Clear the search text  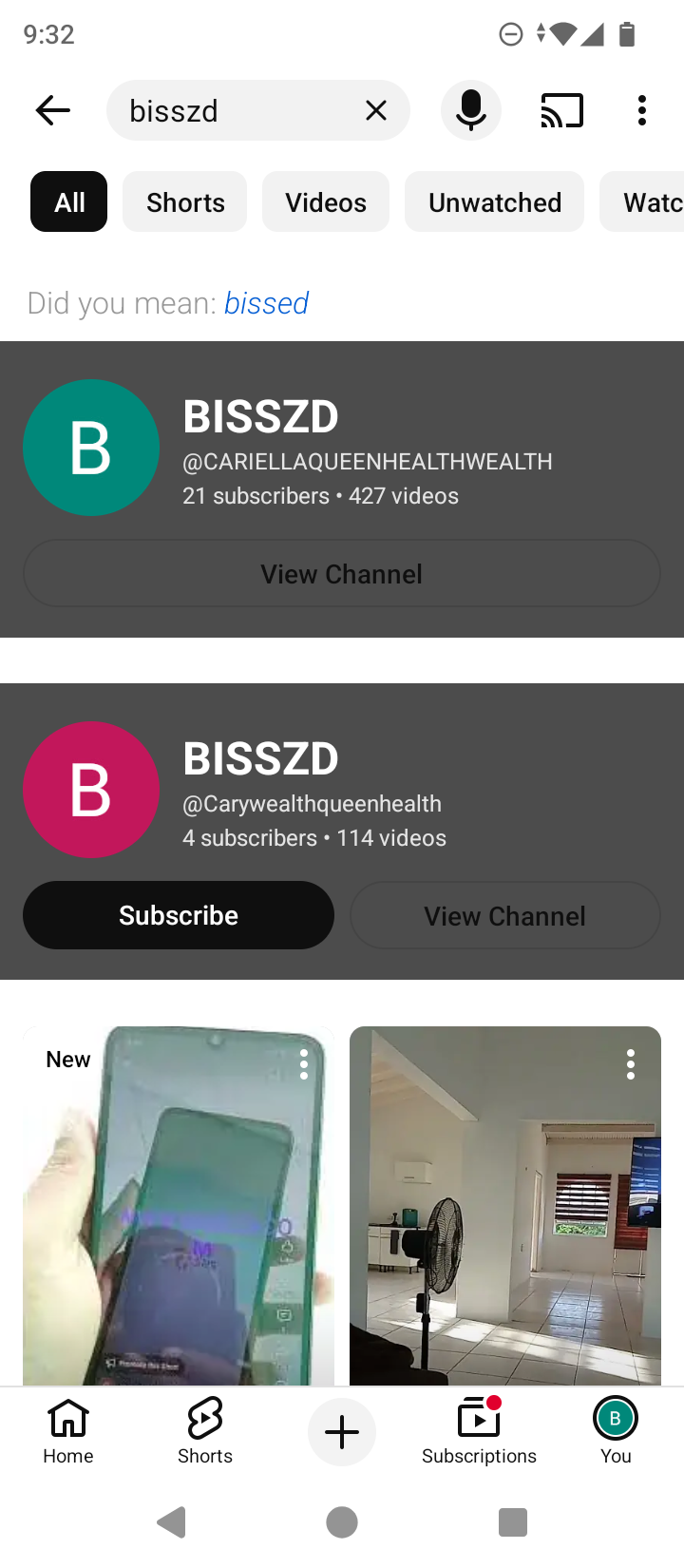[376, 111]
